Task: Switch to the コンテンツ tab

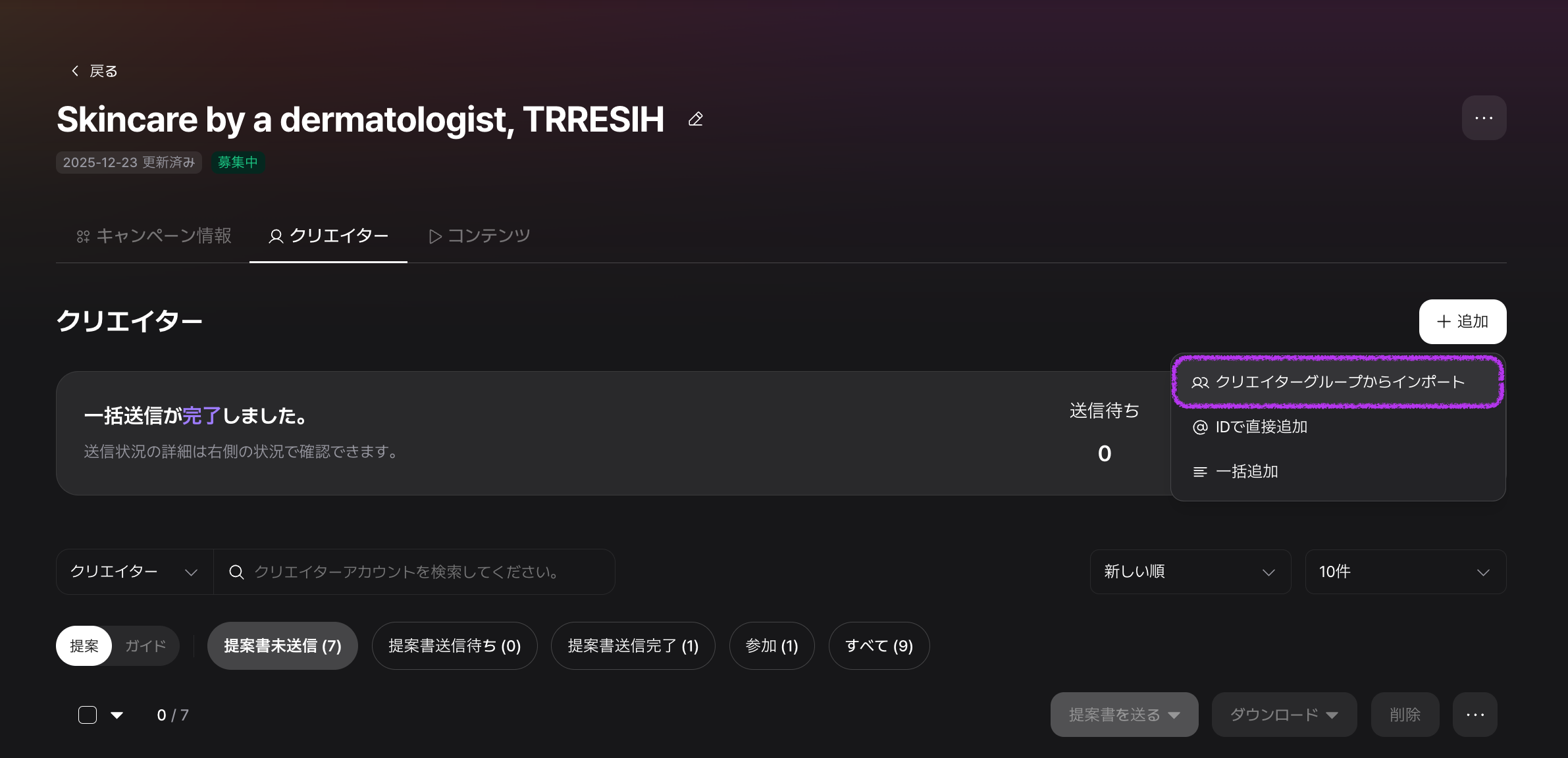Action: click(x=479, y=236)
